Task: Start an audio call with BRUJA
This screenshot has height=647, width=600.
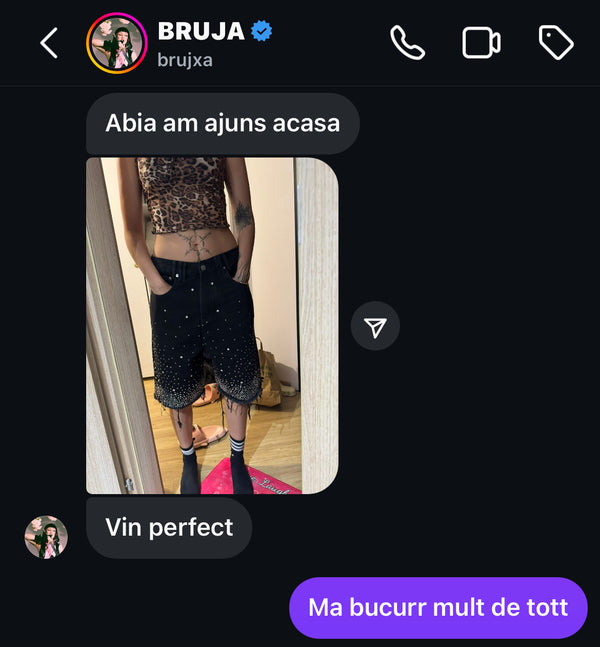Action: click(x=407, y=43)
